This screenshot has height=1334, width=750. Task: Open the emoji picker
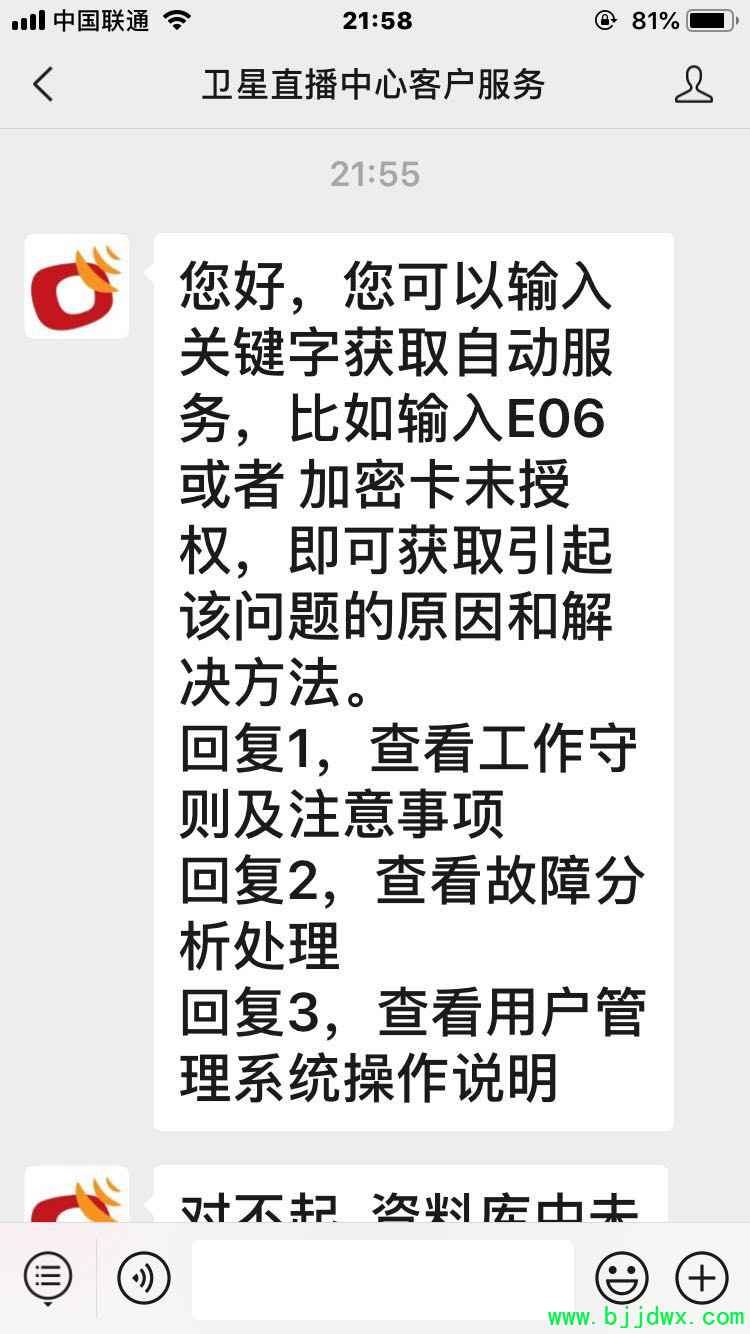point(621,1277)
